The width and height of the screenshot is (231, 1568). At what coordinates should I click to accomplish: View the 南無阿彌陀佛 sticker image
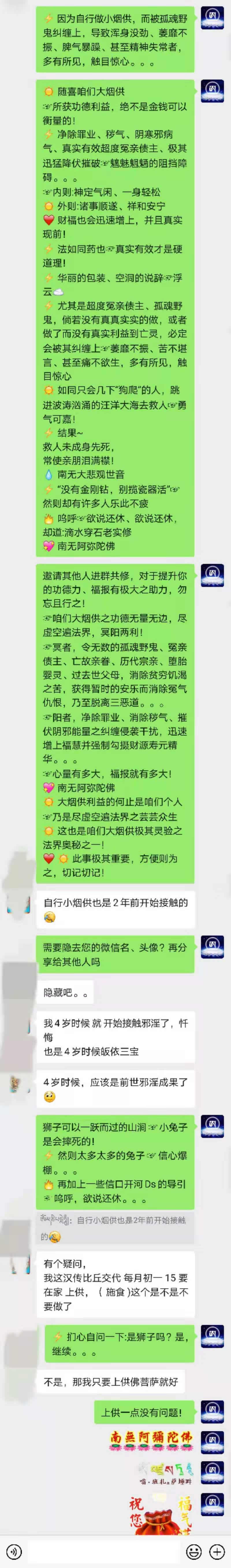(x=151, y=1439)
